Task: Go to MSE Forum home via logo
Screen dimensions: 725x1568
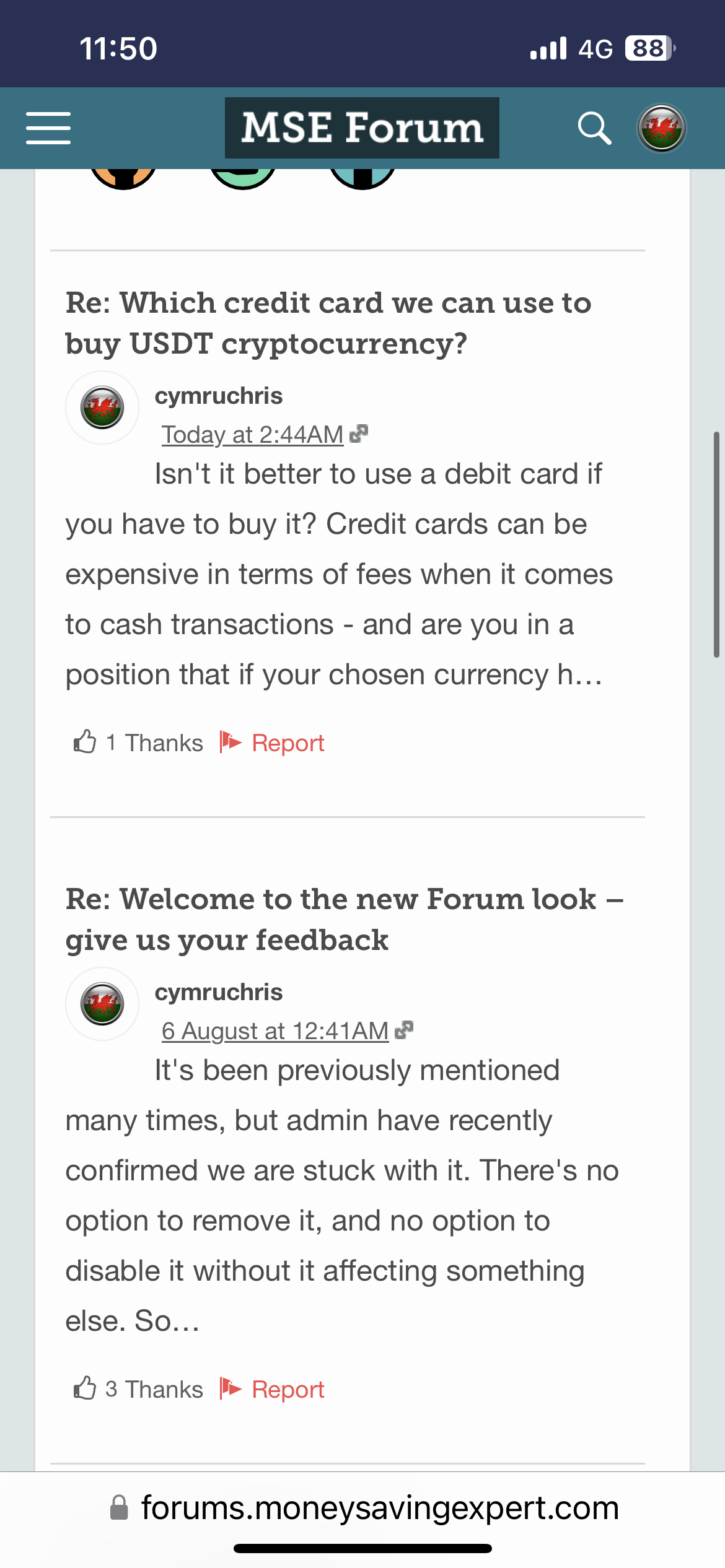Action: (362, 128)
